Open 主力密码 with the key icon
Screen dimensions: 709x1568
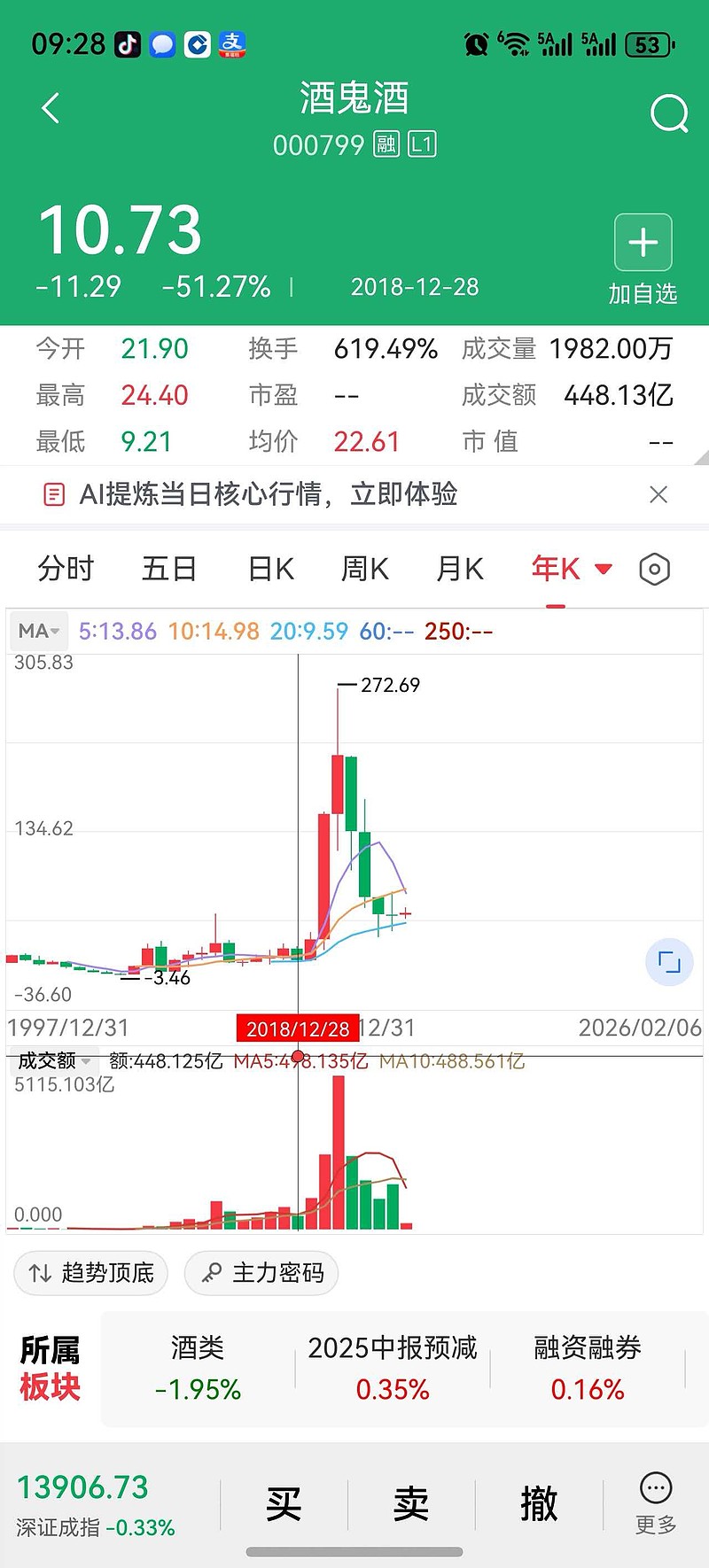[210, 1273]
